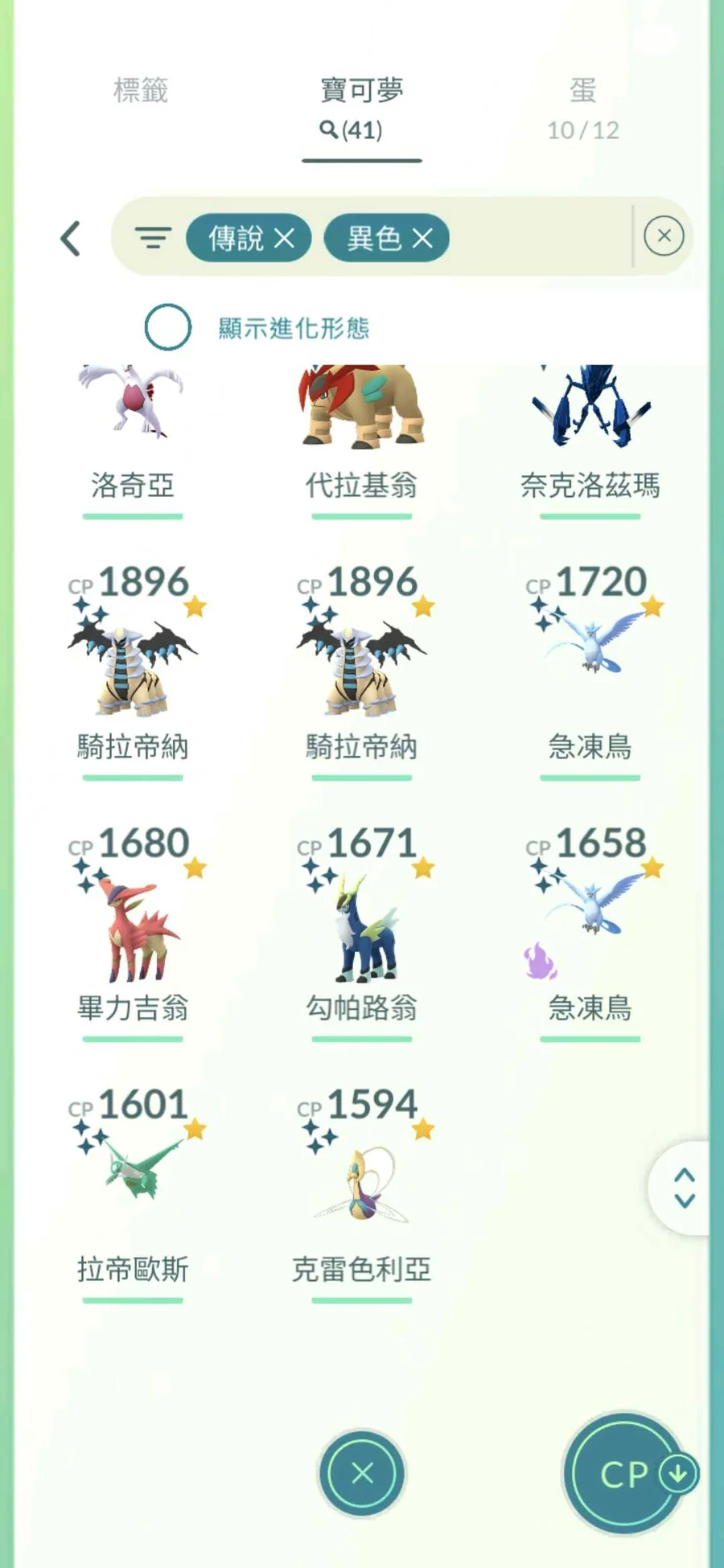The height and width of the screenshot is (1568, 724).
Task: Go back with the left arrow
Action: point(71,238)
